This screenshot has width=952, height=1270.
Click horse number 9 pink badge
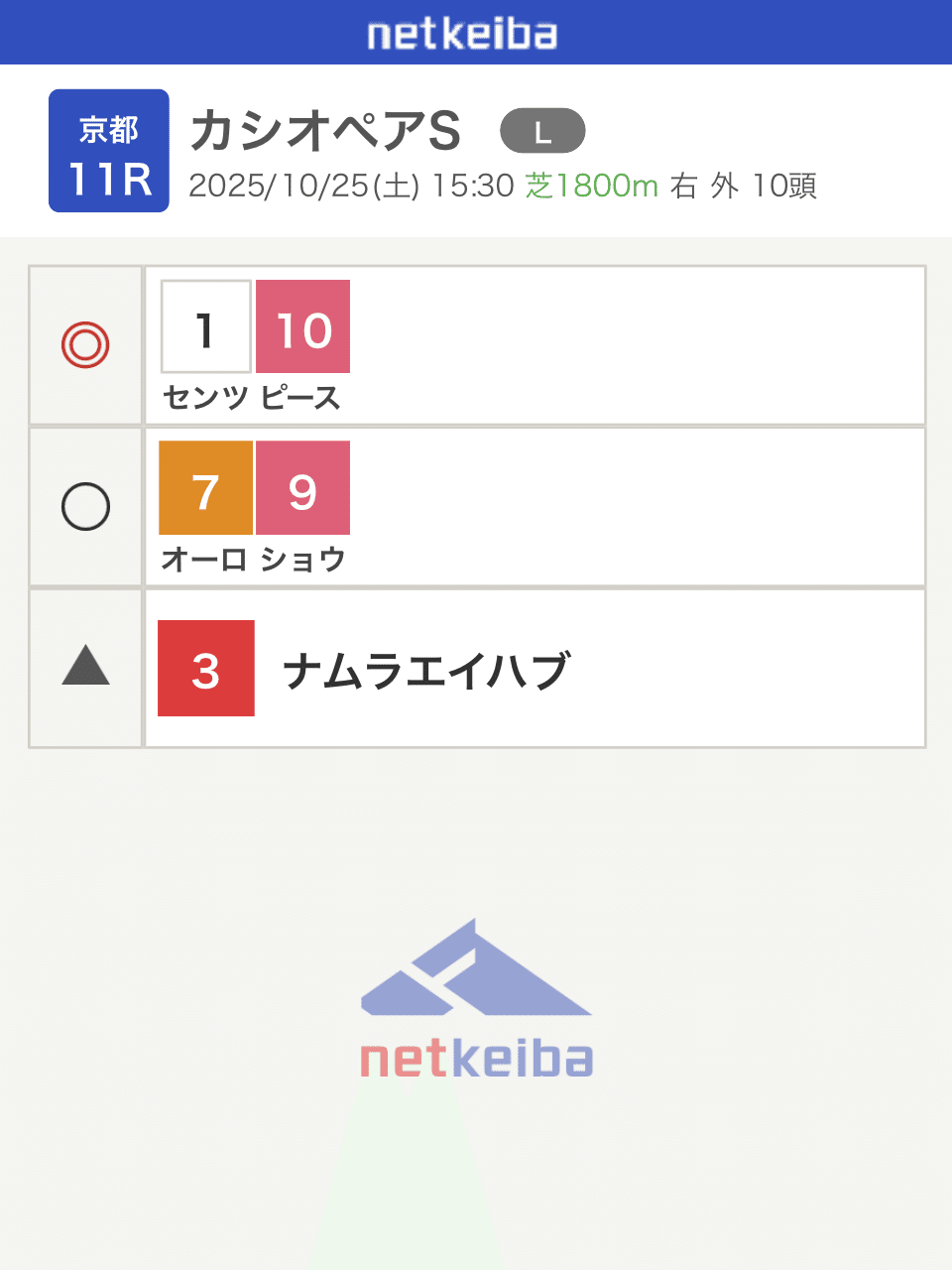coord(302,488)
